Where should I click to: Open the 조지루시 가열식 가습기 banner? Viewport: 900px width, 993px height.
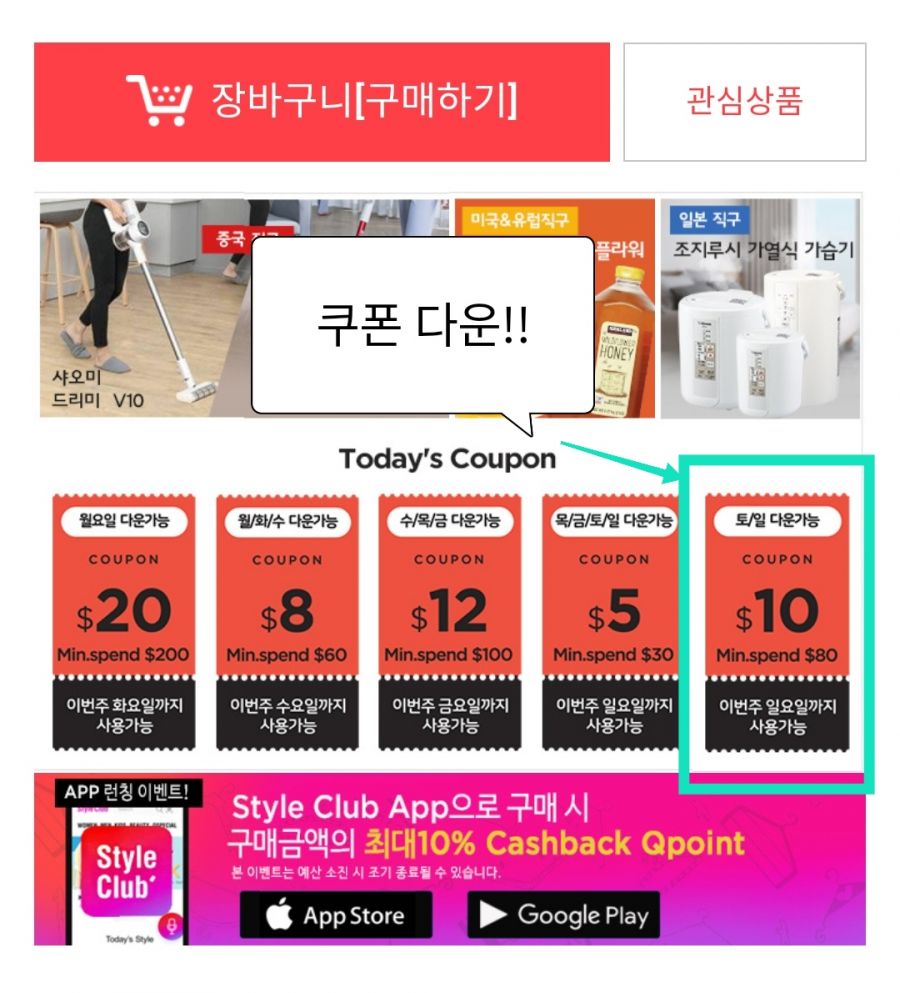point(759,308)
